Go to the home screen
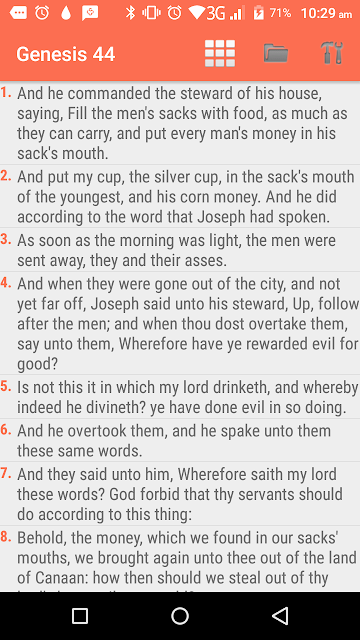 [180, 616]
